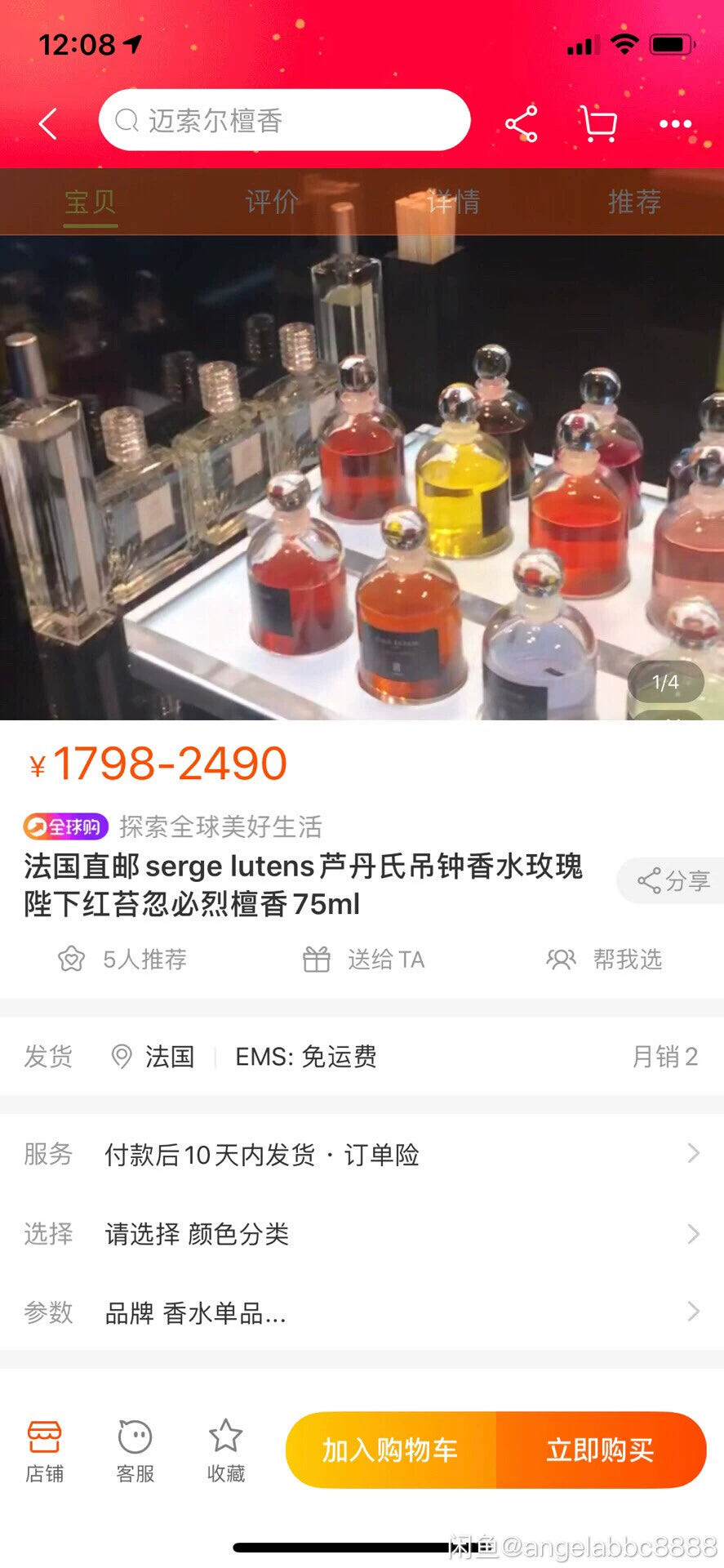Visit the 店铺 store page
Image resolution: width=724 pixels, height=1568 pixels.
point(44,1451)
